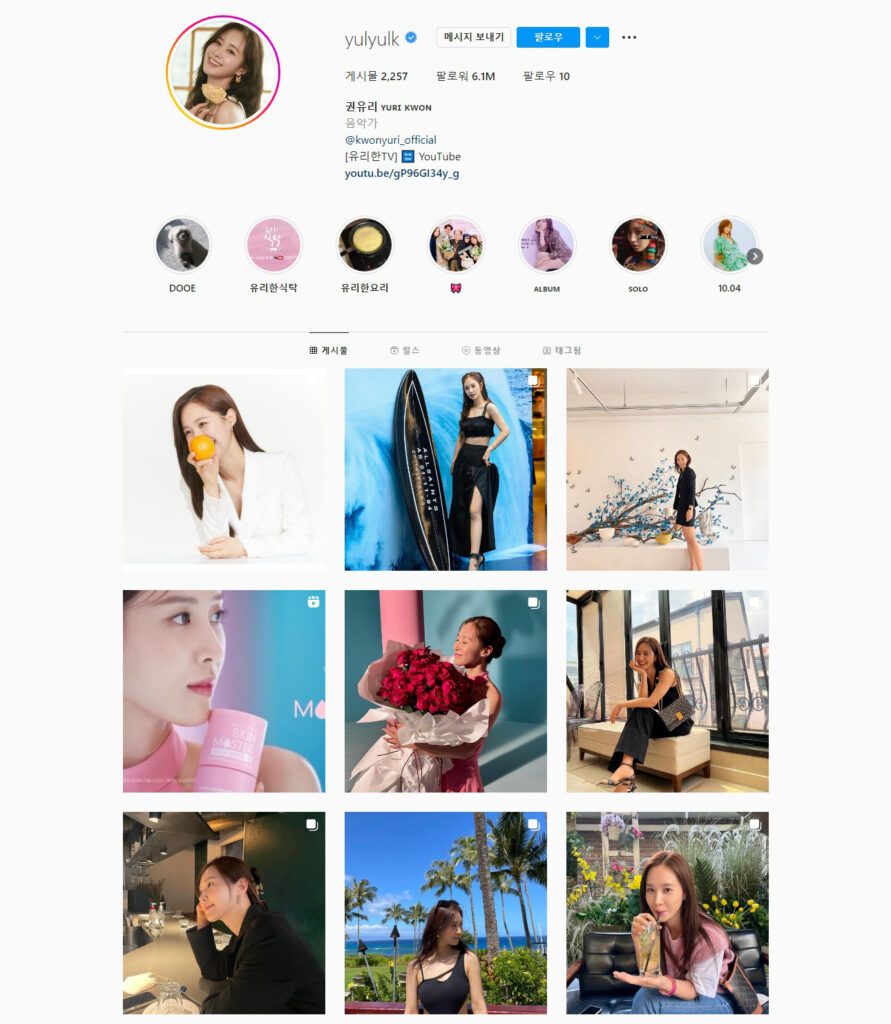Switch to the 릴스 tab
This screenshot has width=891, height=1024.
[x=405, y=351]
